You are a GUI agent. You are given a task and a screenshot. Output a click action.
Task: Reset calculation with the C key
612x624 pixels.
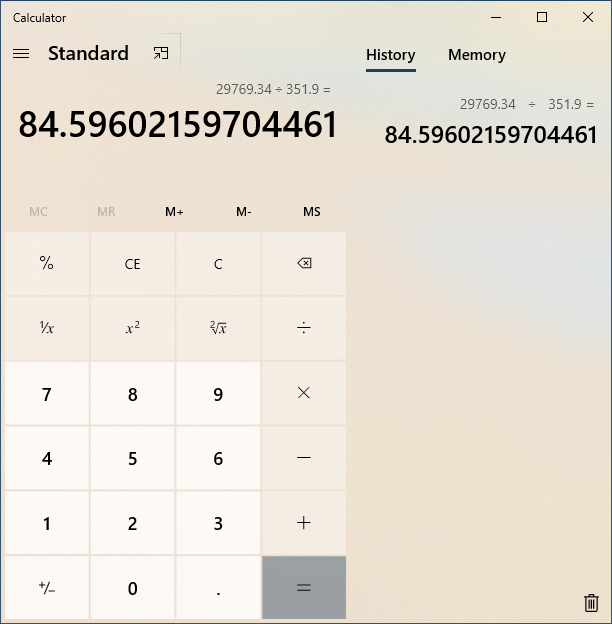[x=218, y=264]
